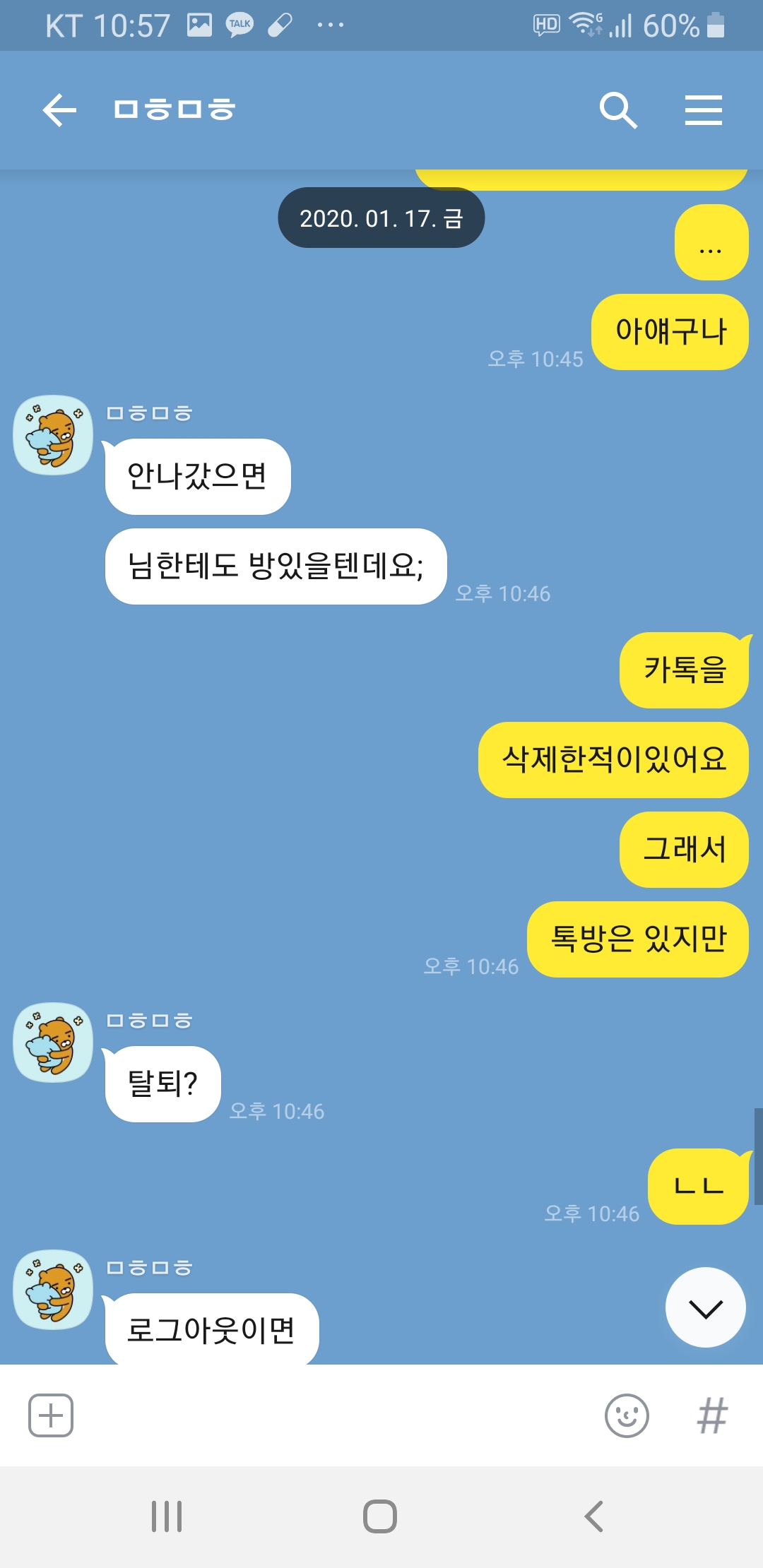
Task: Open the emoticon picker
Action: [627, 1415]
